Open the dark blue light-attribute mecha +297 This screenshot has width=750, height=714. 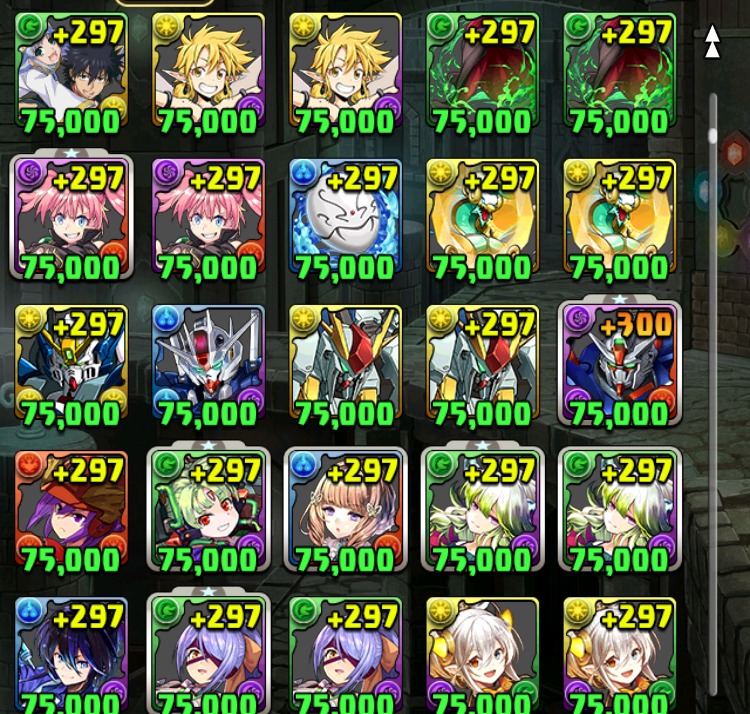[x=71, y=366]
